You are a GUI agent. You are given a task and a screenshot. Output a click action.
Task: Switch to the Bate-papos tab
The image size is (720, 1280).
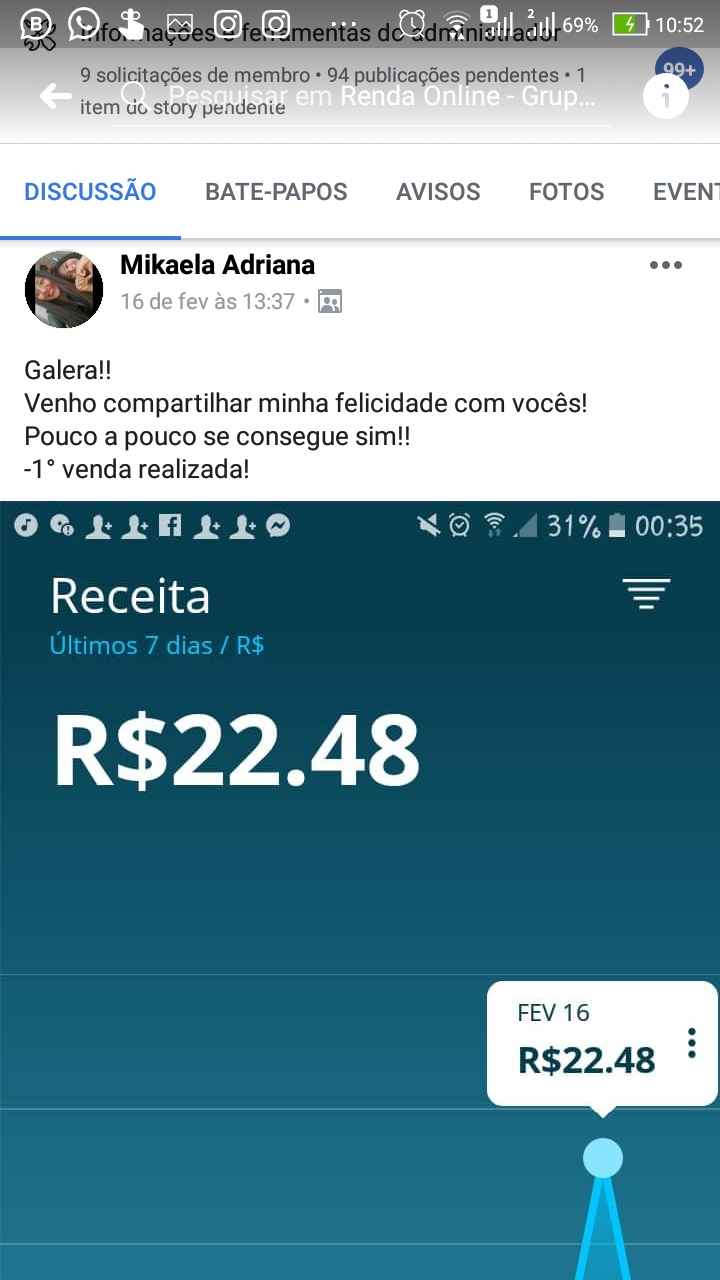coord(276,192)
